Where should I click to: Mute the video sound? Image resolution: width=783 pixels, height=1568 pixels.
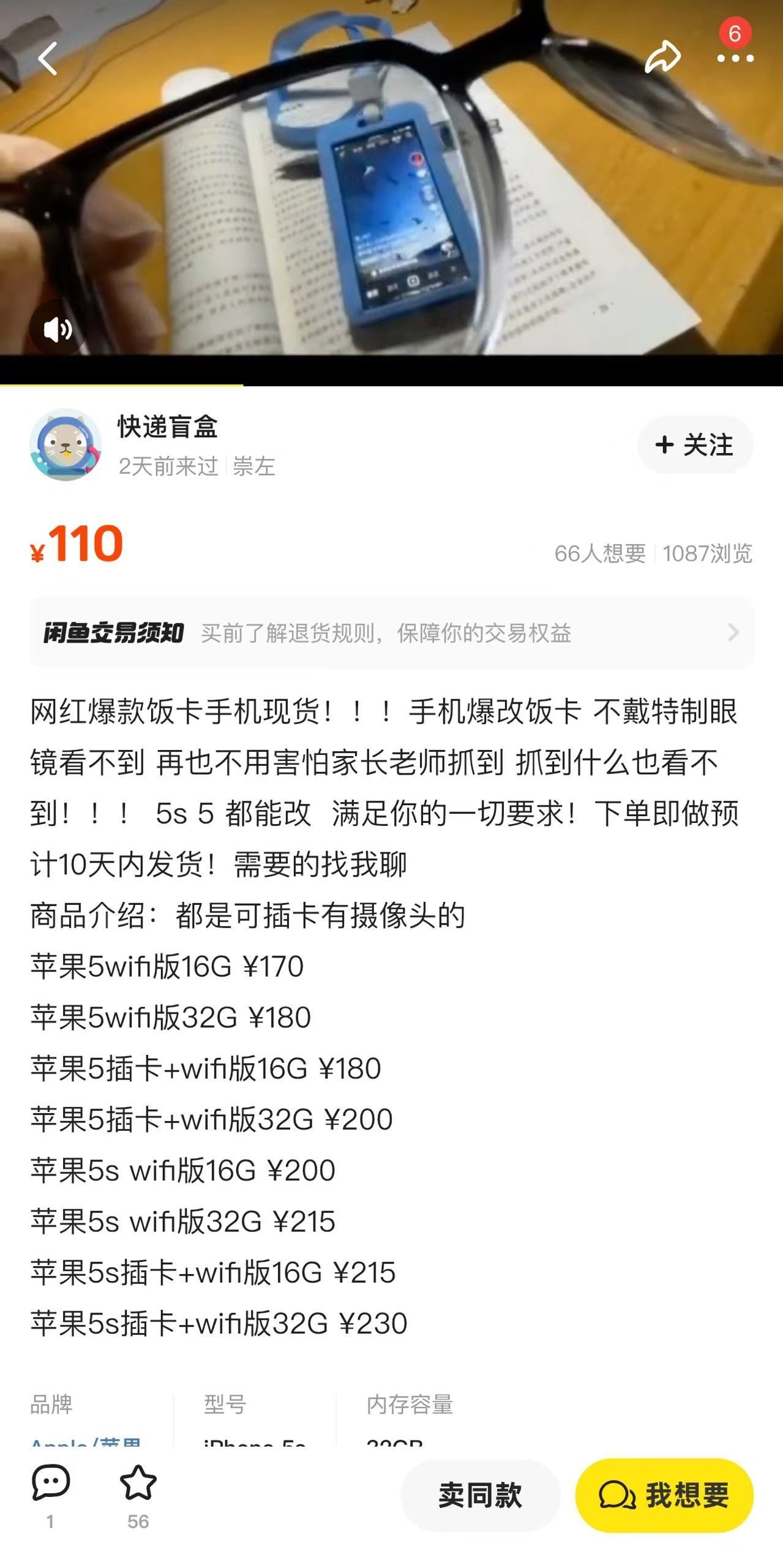[x=58, y=330]
